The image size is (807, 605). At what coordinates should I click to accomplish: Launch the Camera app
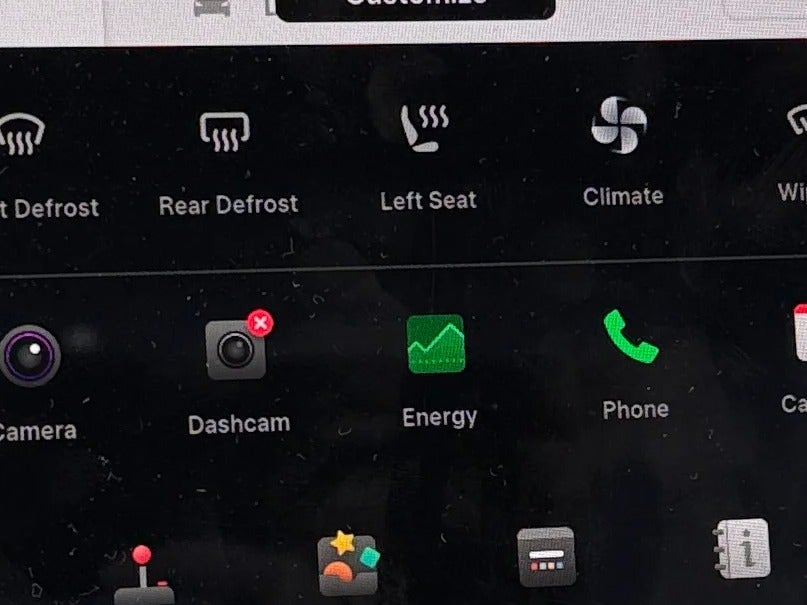pyautogui.click(x=30, y=357)
